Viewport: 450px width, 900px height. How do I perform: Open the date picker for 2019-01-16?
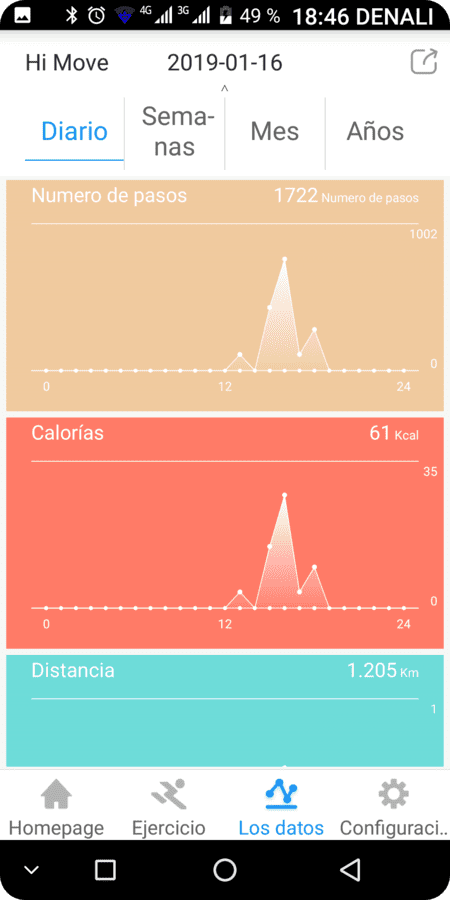click(224, 63)
